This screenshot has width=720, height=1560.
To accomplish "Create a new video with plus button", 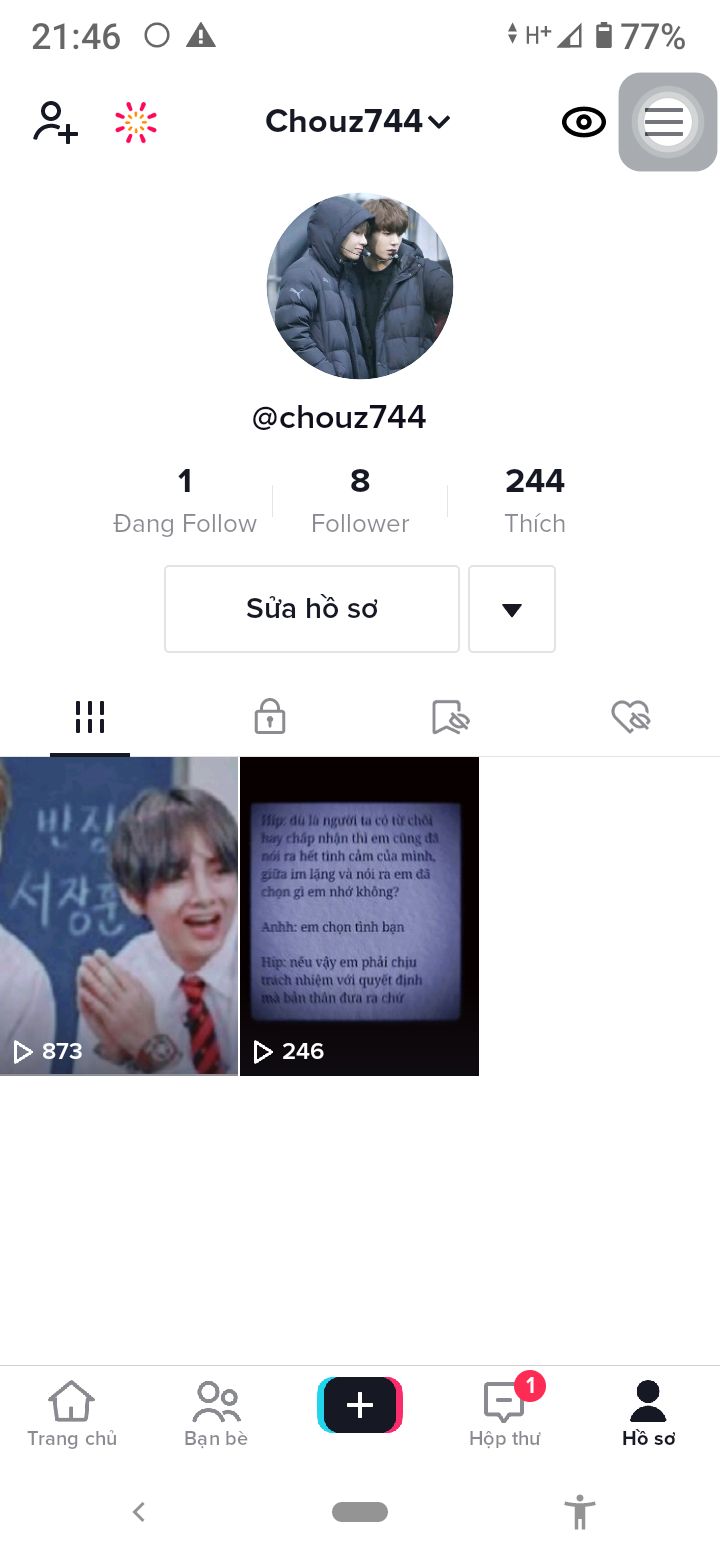I will 360,1405.
